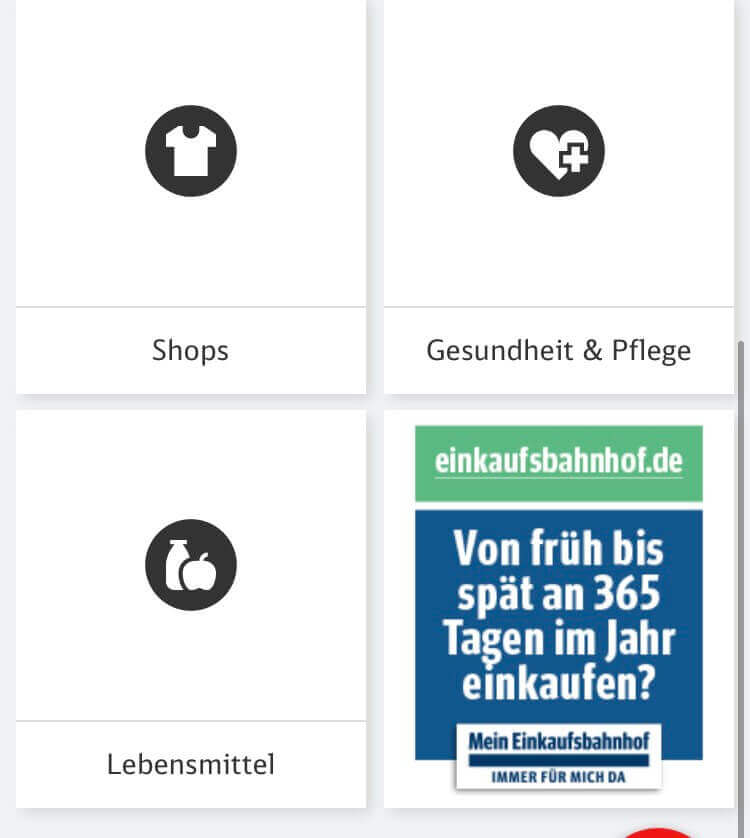
Task: Open the Lebensmittel category tile
Action: pyautogui.click(x=190, y=608)
